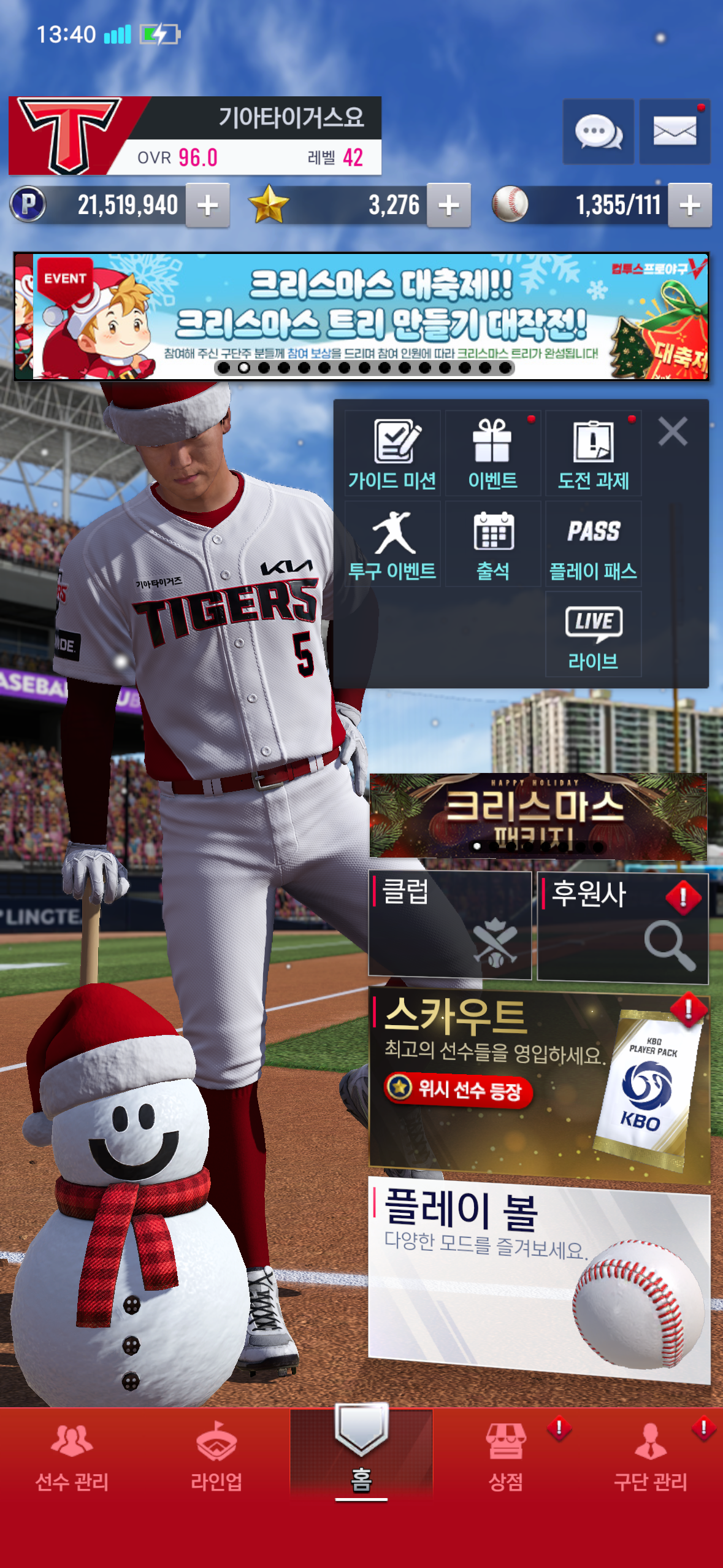The image size is (723, 1568).
Task: Close the quick menu panel
Action: (x=672, y=431)
